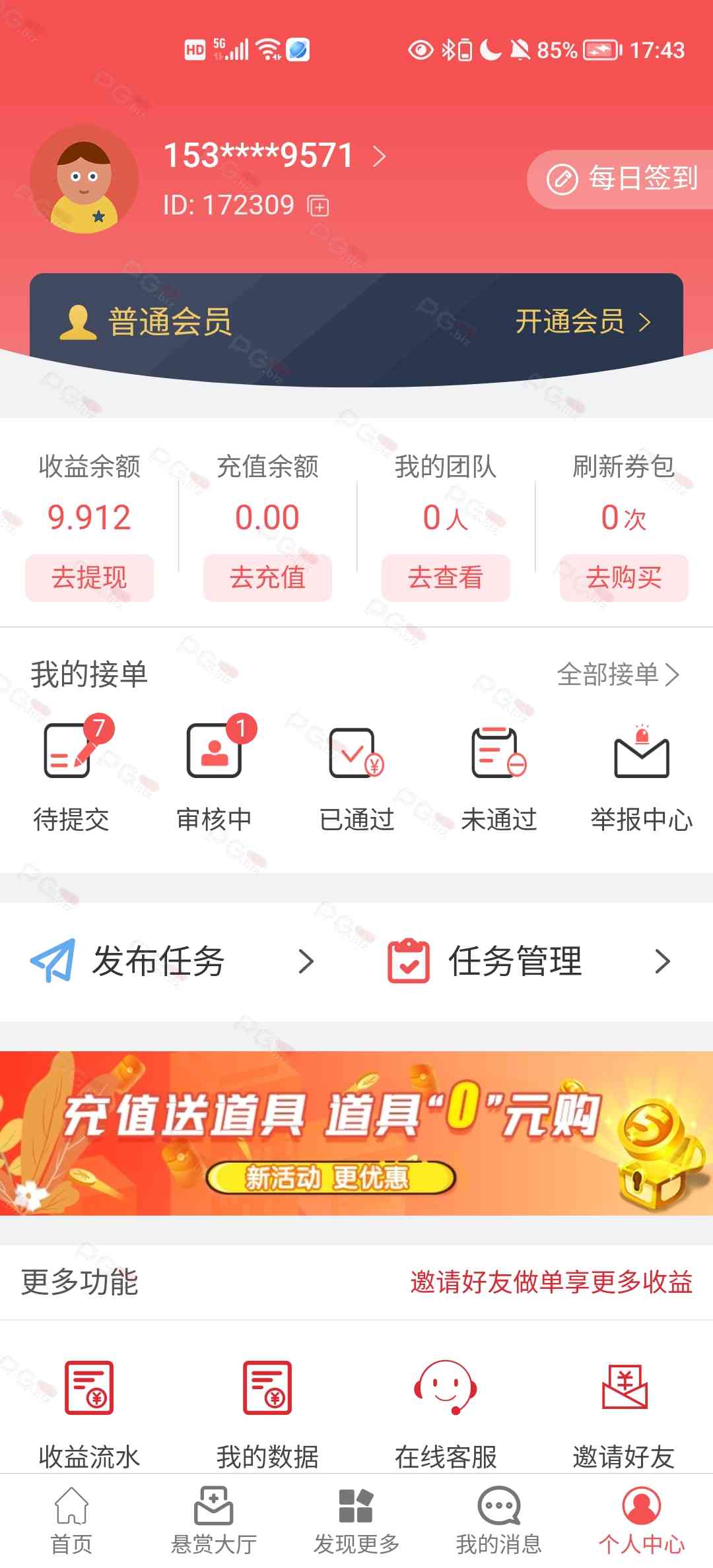Tap the 每日签到 daily check-in button

click(623, 179)
